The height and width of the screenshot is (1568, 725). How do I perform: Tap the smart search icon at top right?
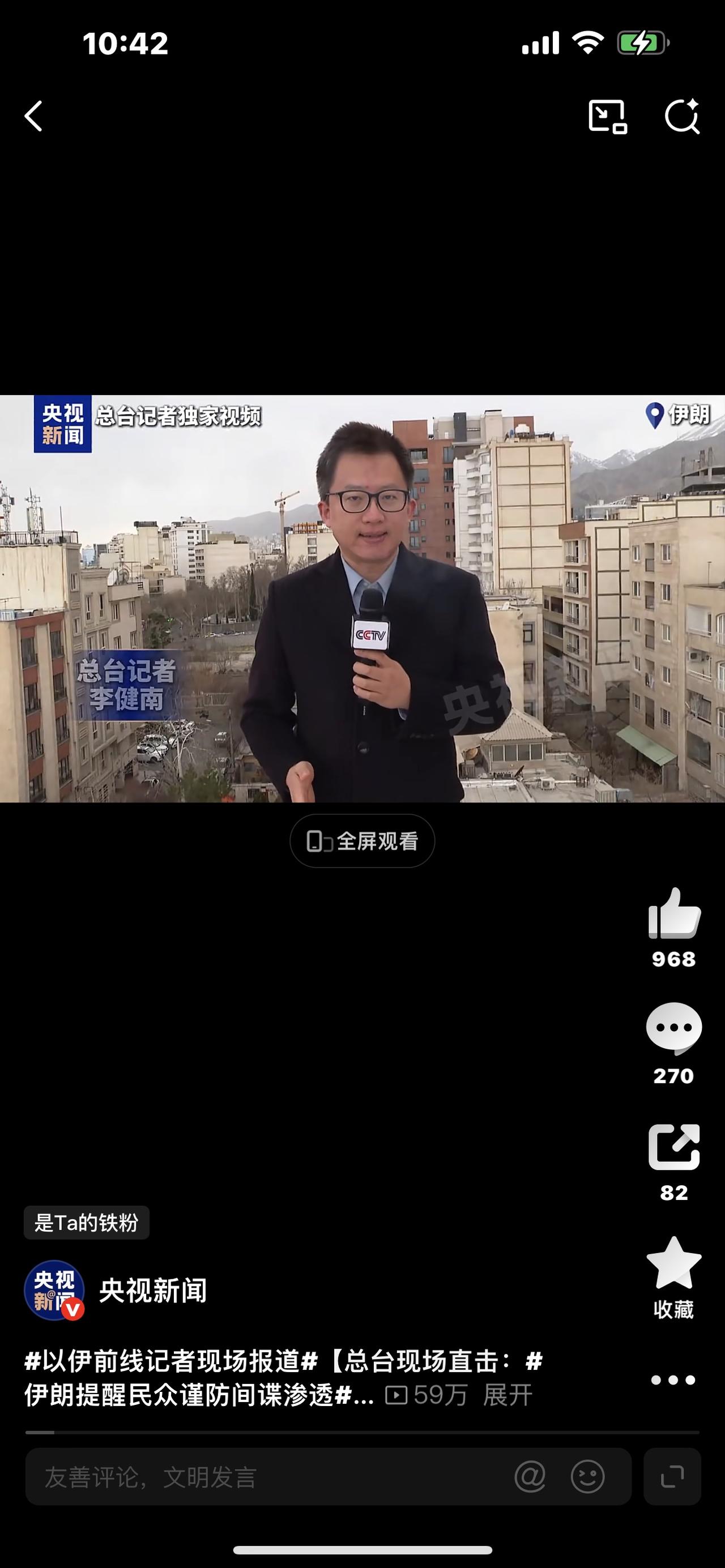tap(684, 117)
